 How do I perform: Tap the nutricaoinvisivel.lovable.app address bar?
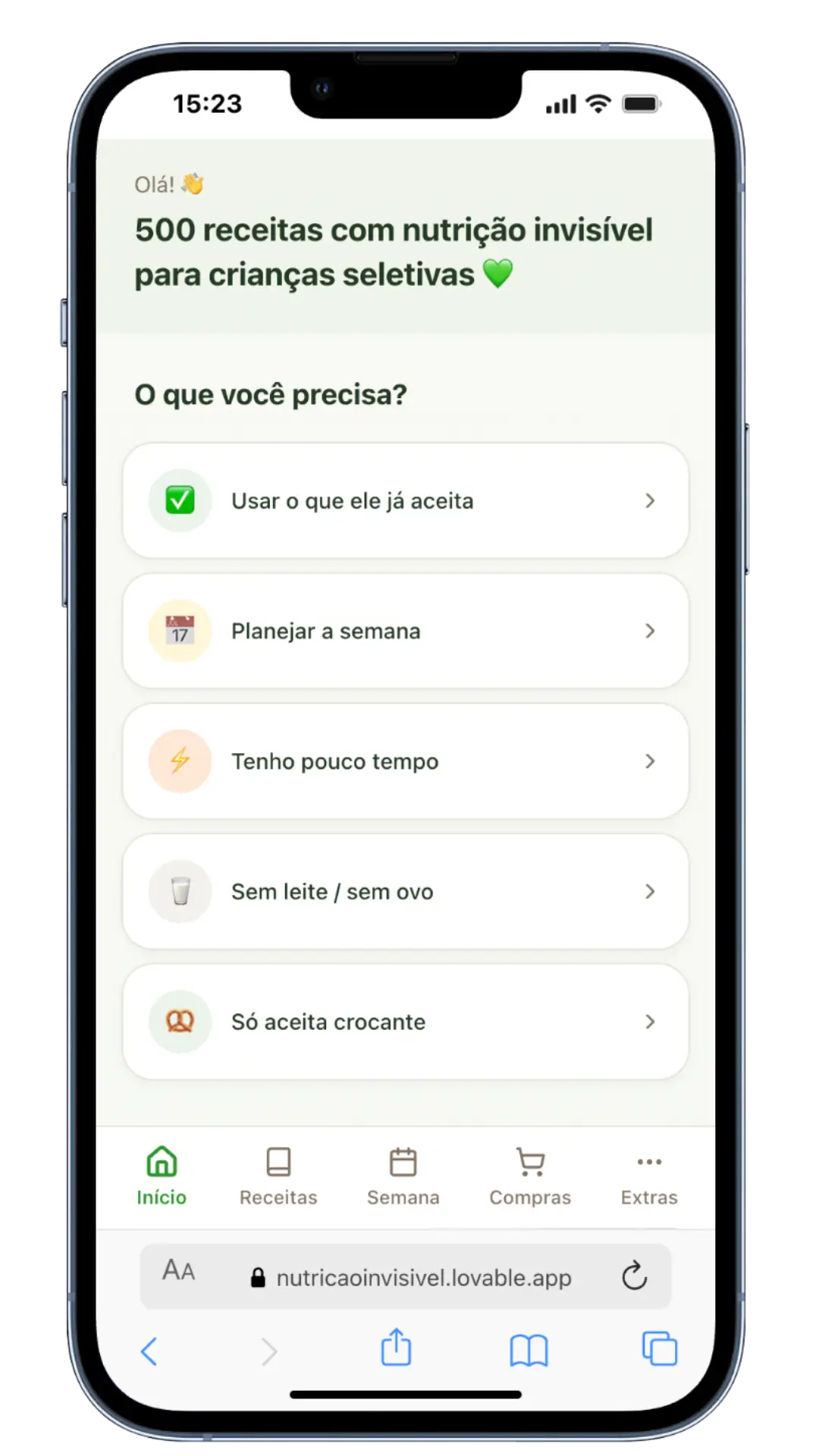pyautogui.click(x=413, y=1278)
